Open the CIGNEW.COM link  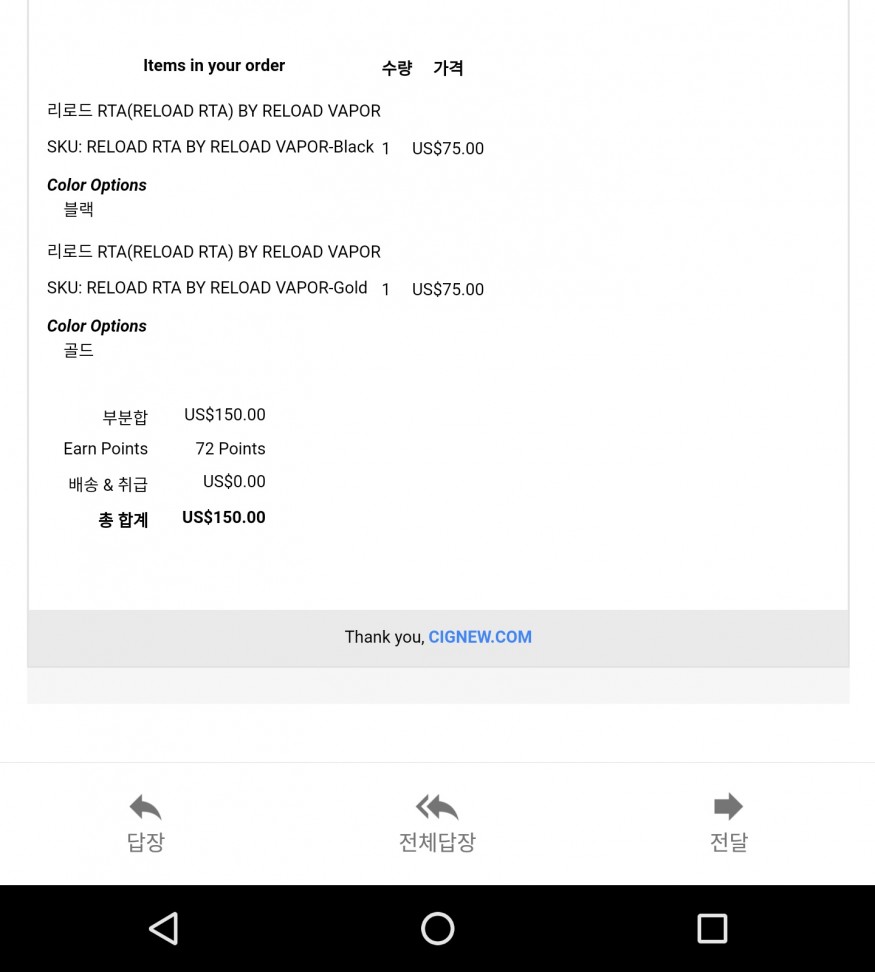[480, 637]
